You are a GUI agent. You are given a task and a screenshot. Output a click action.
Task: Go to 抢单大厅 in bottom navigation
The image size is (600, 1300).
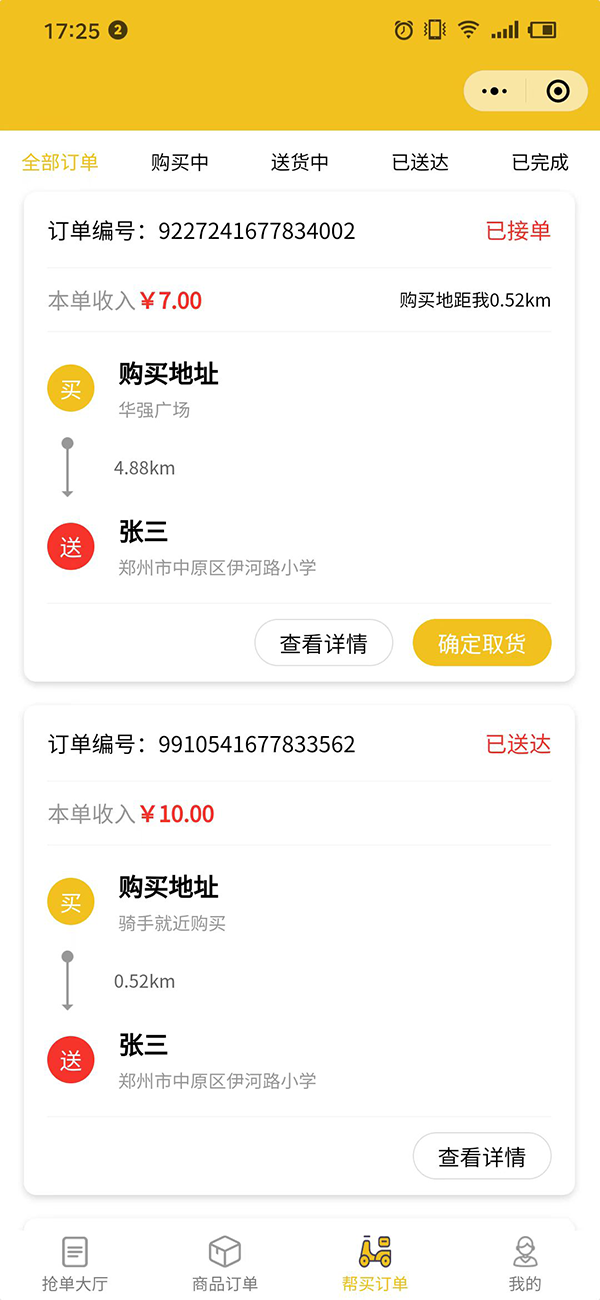tap(75, 1264)
